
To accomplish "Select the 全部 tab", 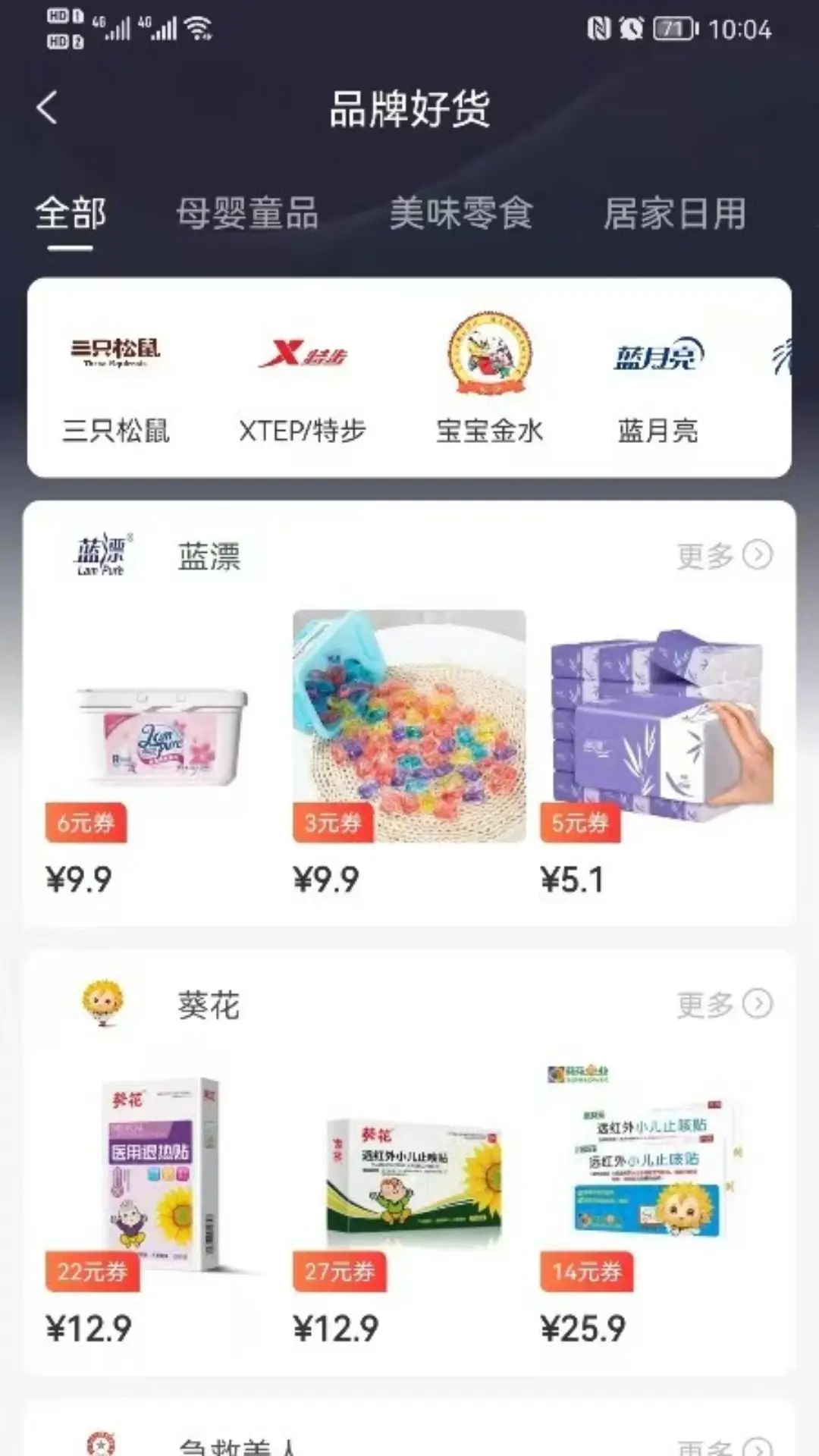I will [x=71, y=213].
